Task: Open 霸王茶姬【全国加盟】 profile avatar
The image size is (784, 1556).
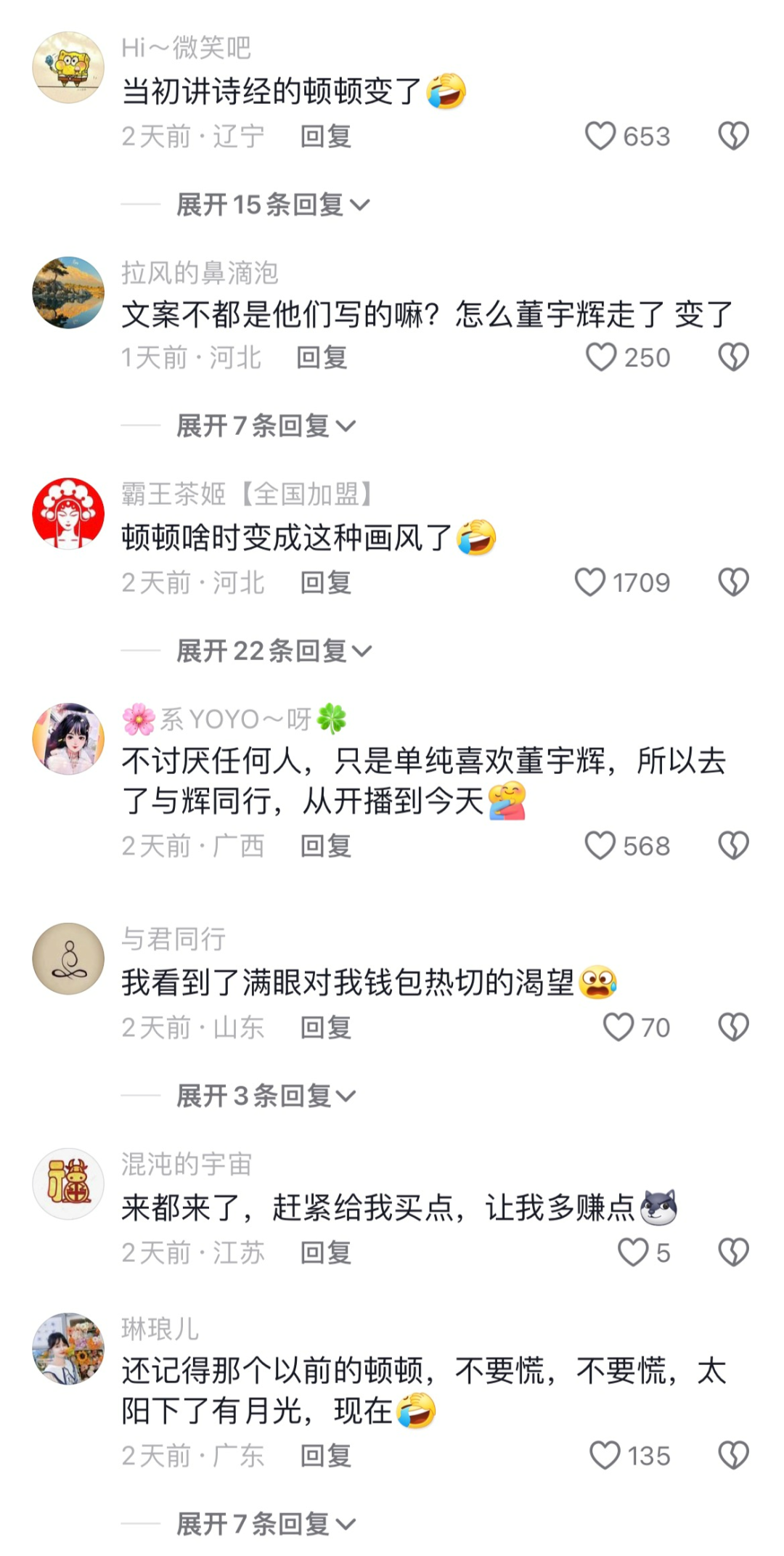Action: (x=68, y=513)
